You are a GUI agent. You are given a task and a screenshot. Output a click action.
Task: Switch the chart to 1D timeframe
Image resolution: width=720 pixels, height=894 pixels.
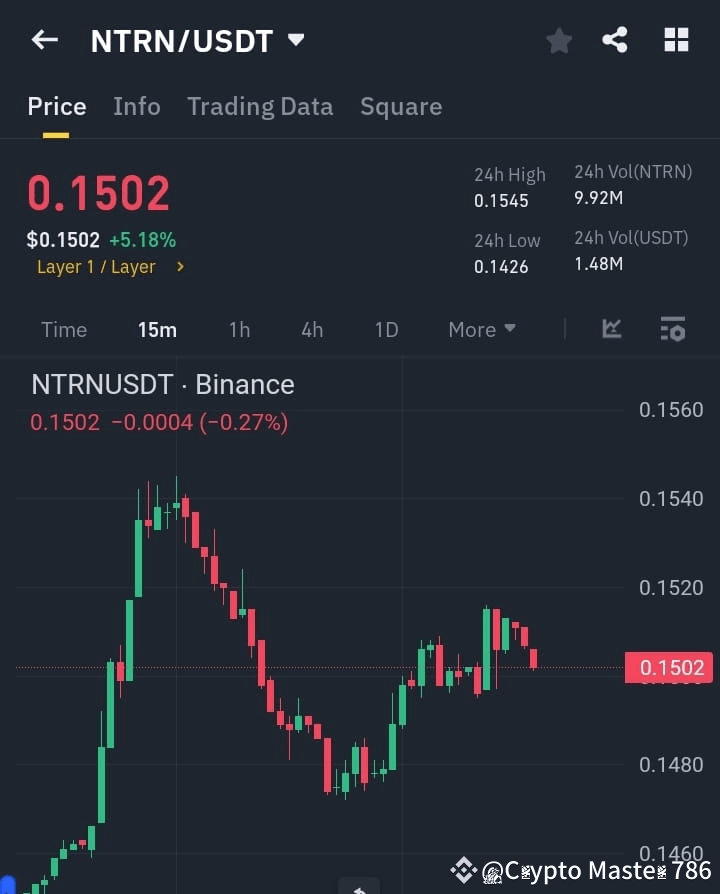386,329
